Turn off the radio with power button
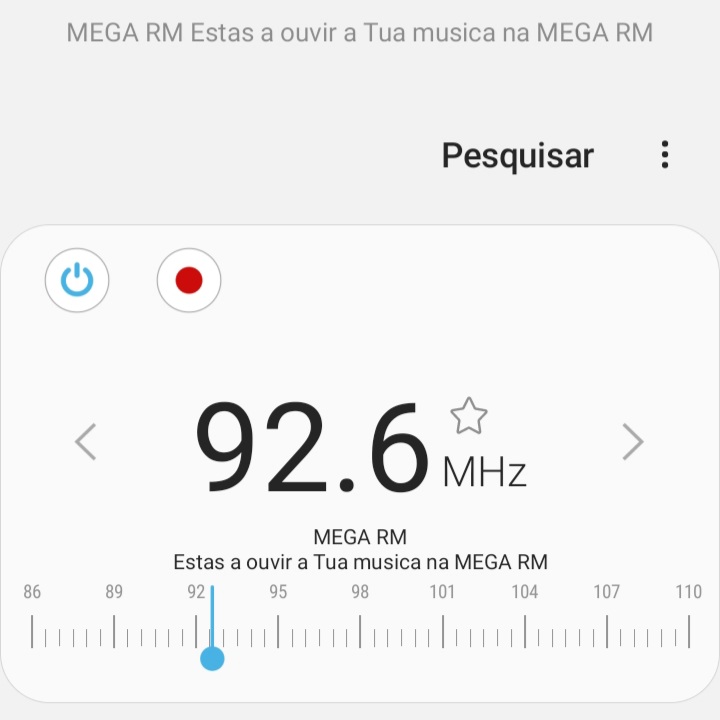 tap(77, 280)
